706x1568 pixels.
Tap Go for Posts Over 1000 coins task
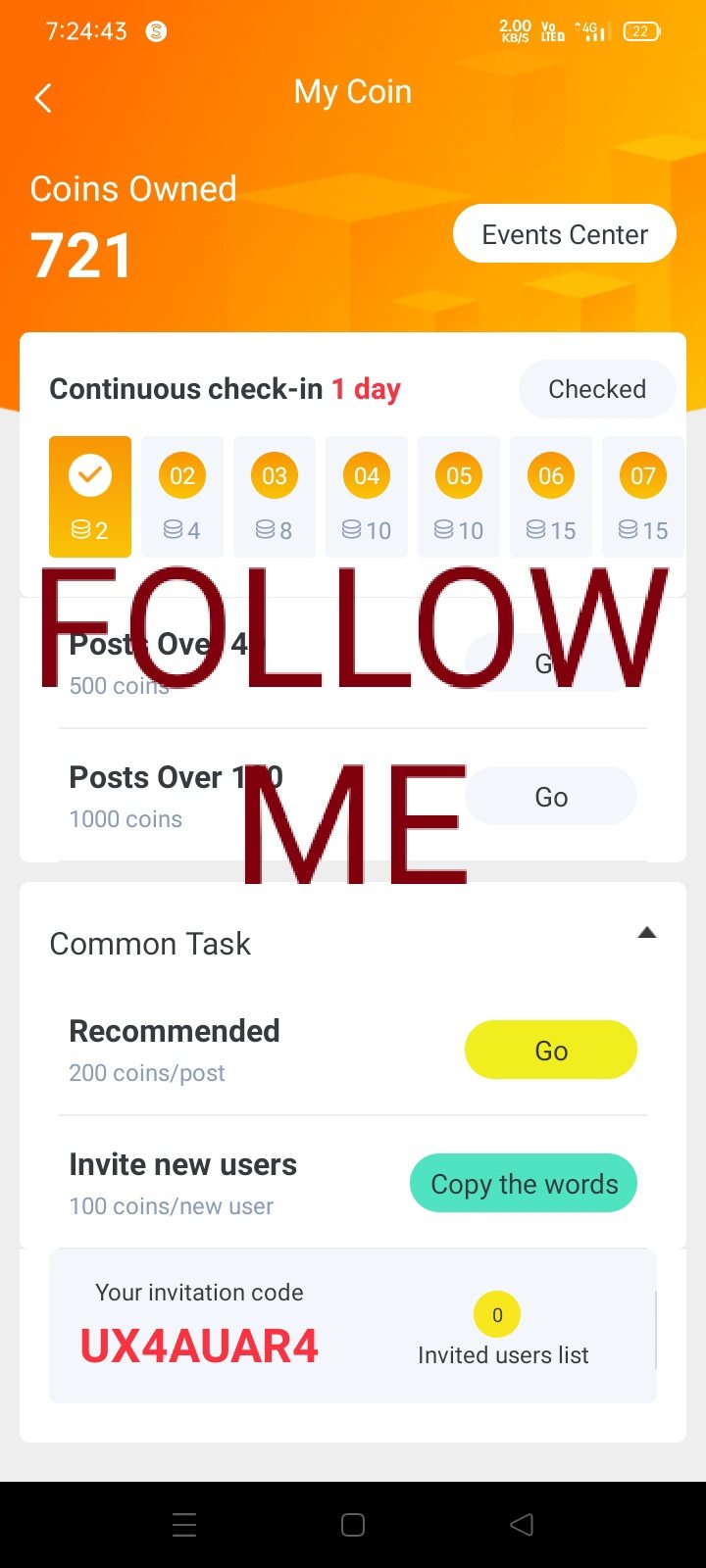point(550,797)
